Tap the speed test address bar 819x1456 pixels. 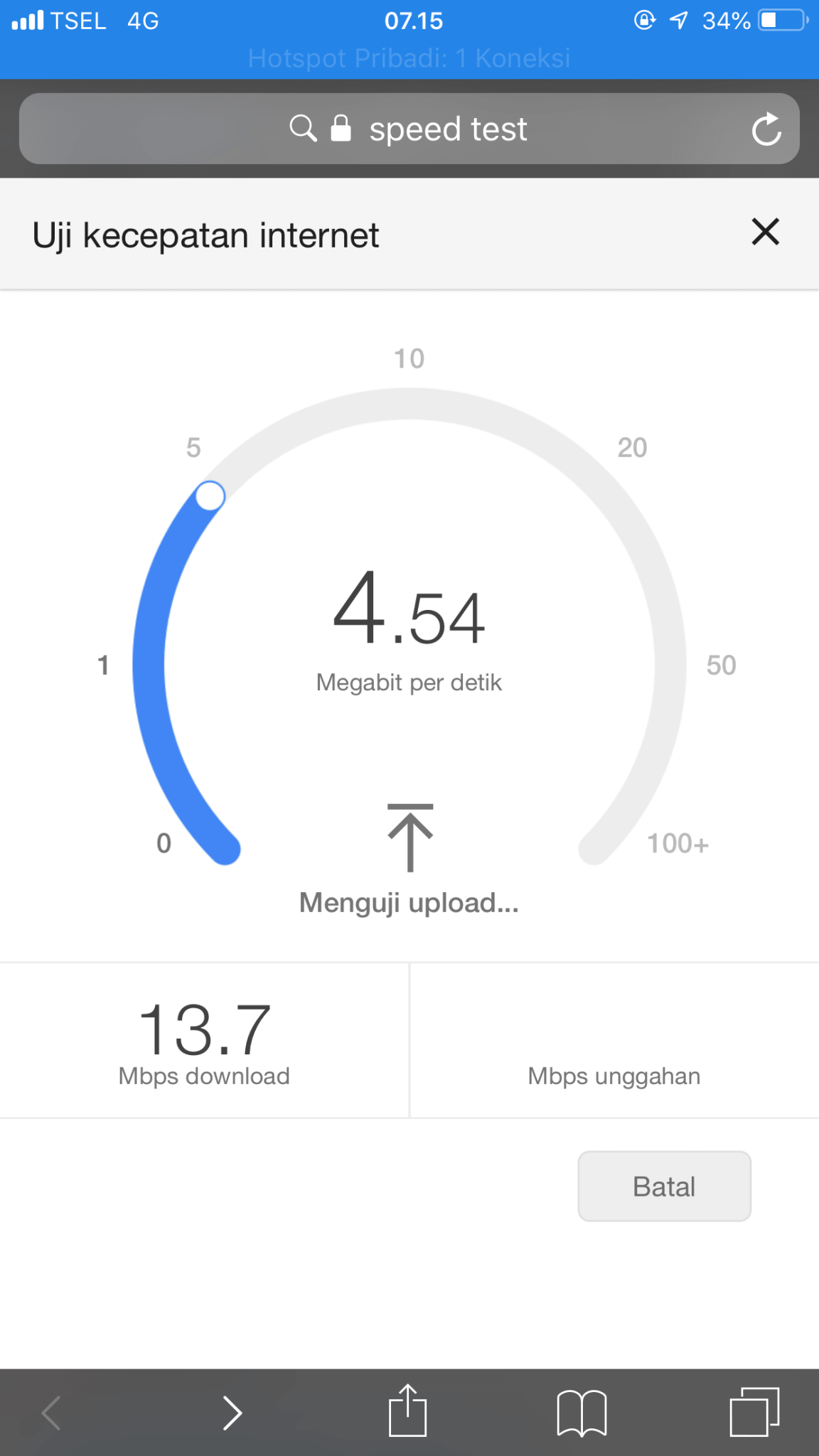pyautogui.click(x=409, y=129)
